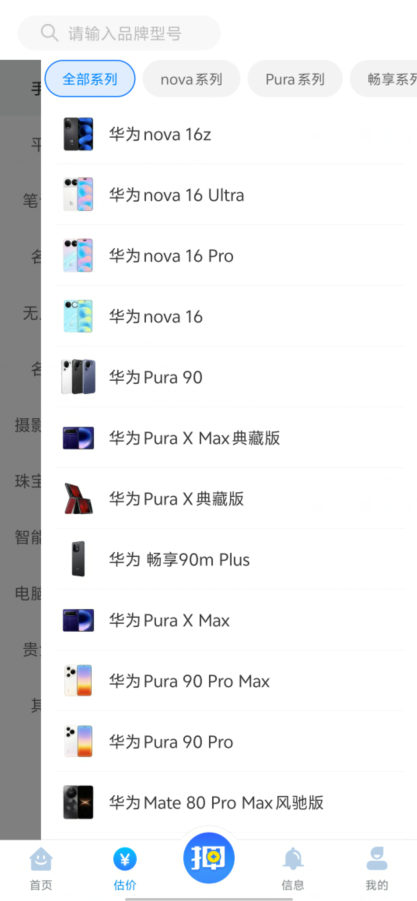Open 华为 nova 16z
This screenshot has width=417, height=901.
pos(229,134)
